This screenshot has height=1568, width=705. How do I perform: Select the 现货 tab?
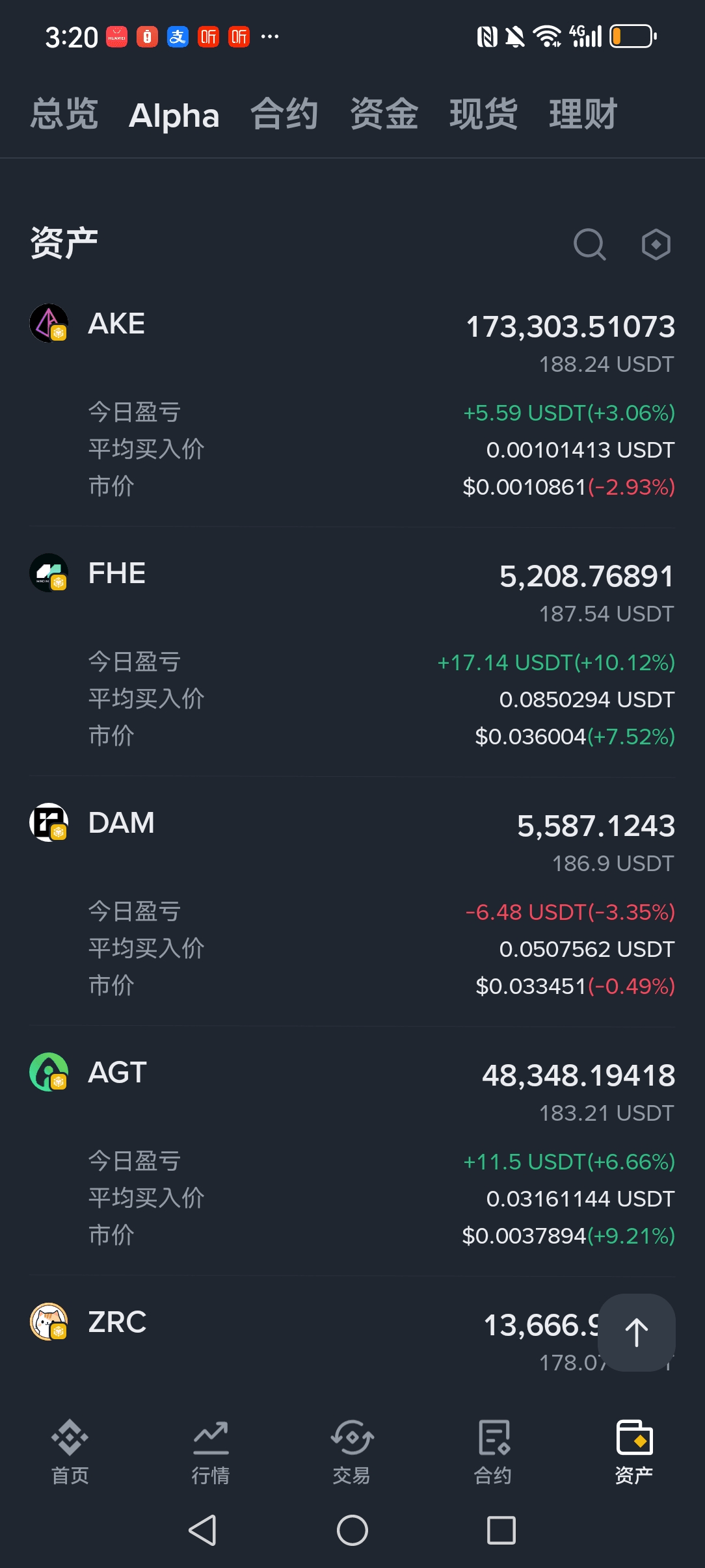click(483, 114)
